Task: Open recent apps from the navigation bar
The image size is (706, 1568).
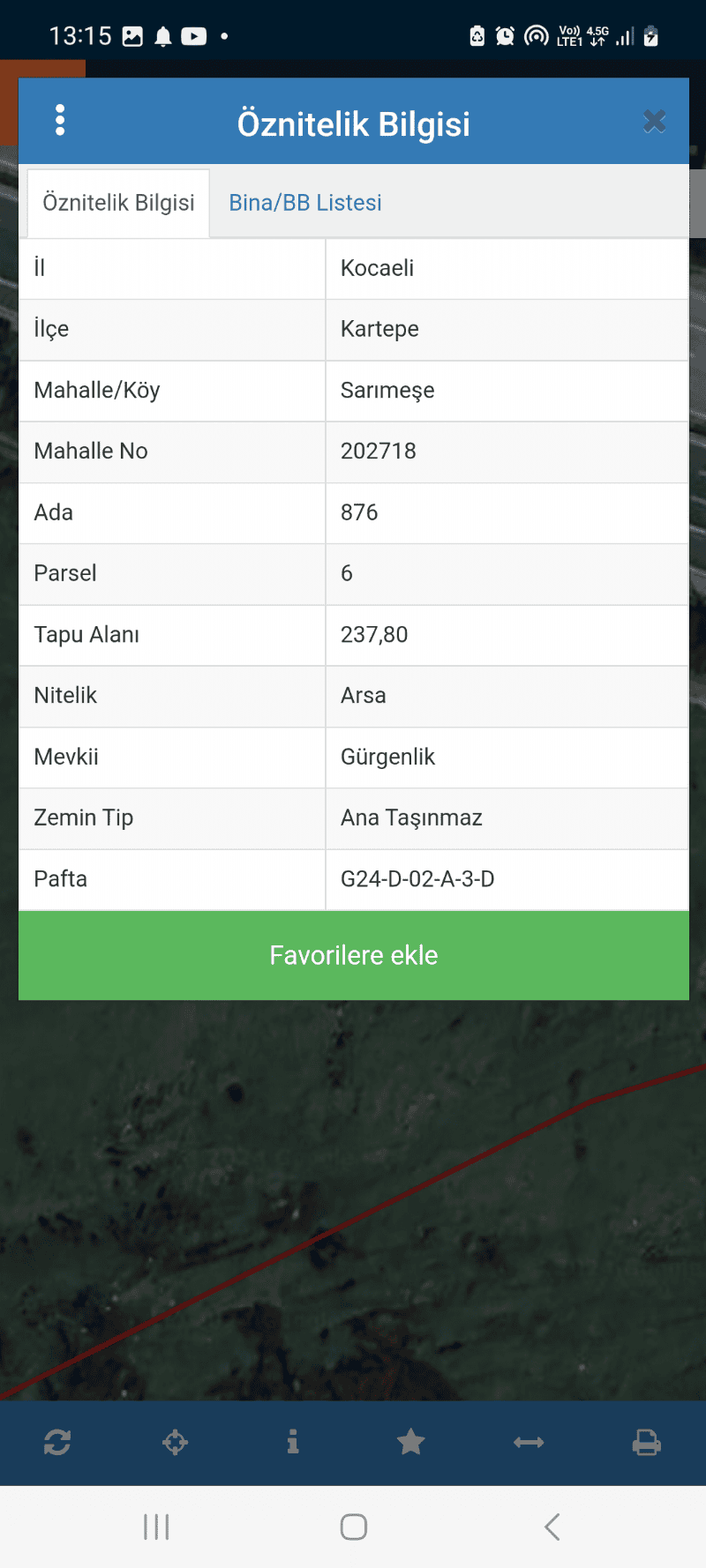Action: pyautogui.click(x=156, y=1527)
